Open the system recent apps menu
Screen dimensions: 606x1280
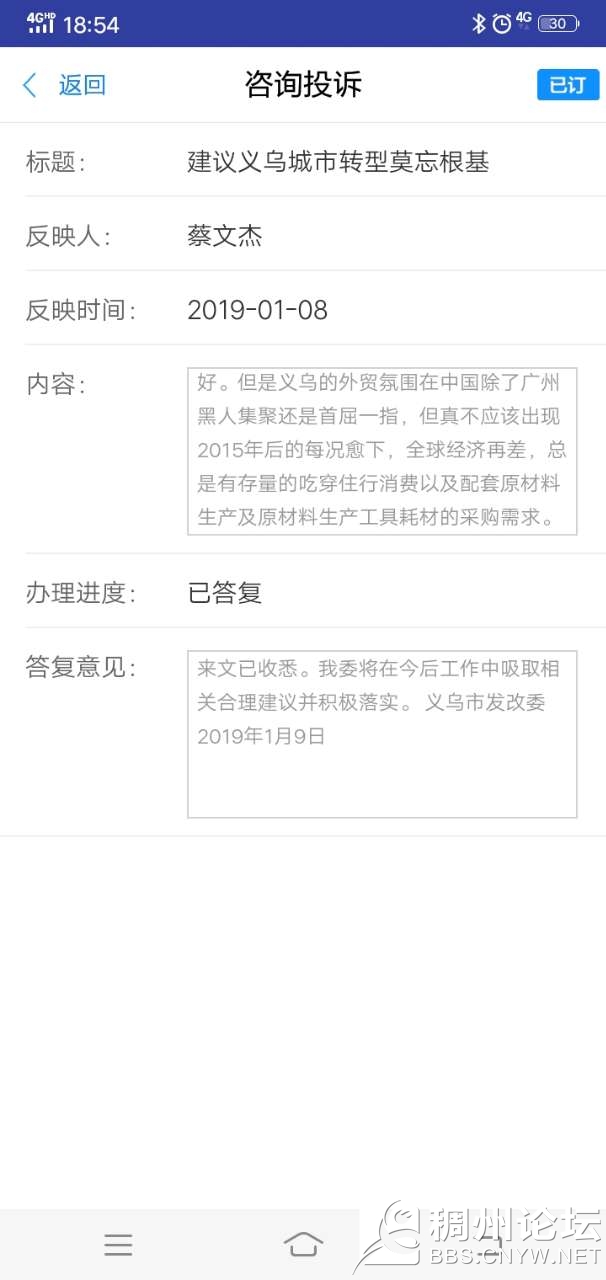click(118, 1244)
